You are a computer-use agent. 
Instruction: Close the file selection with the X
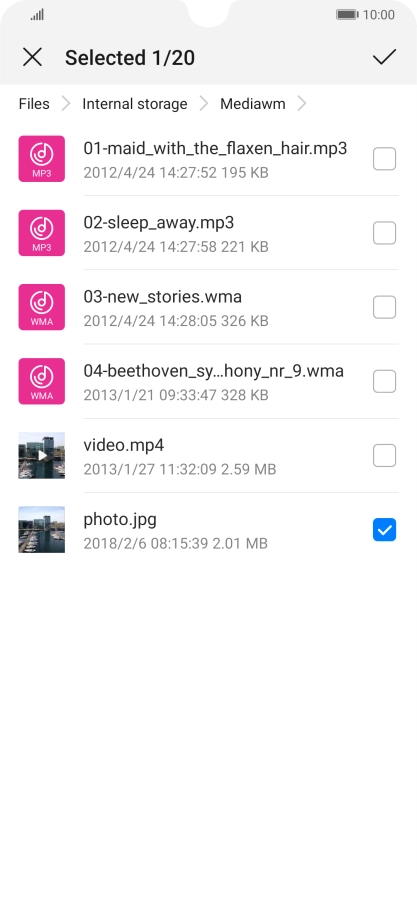tap(32, 57)
